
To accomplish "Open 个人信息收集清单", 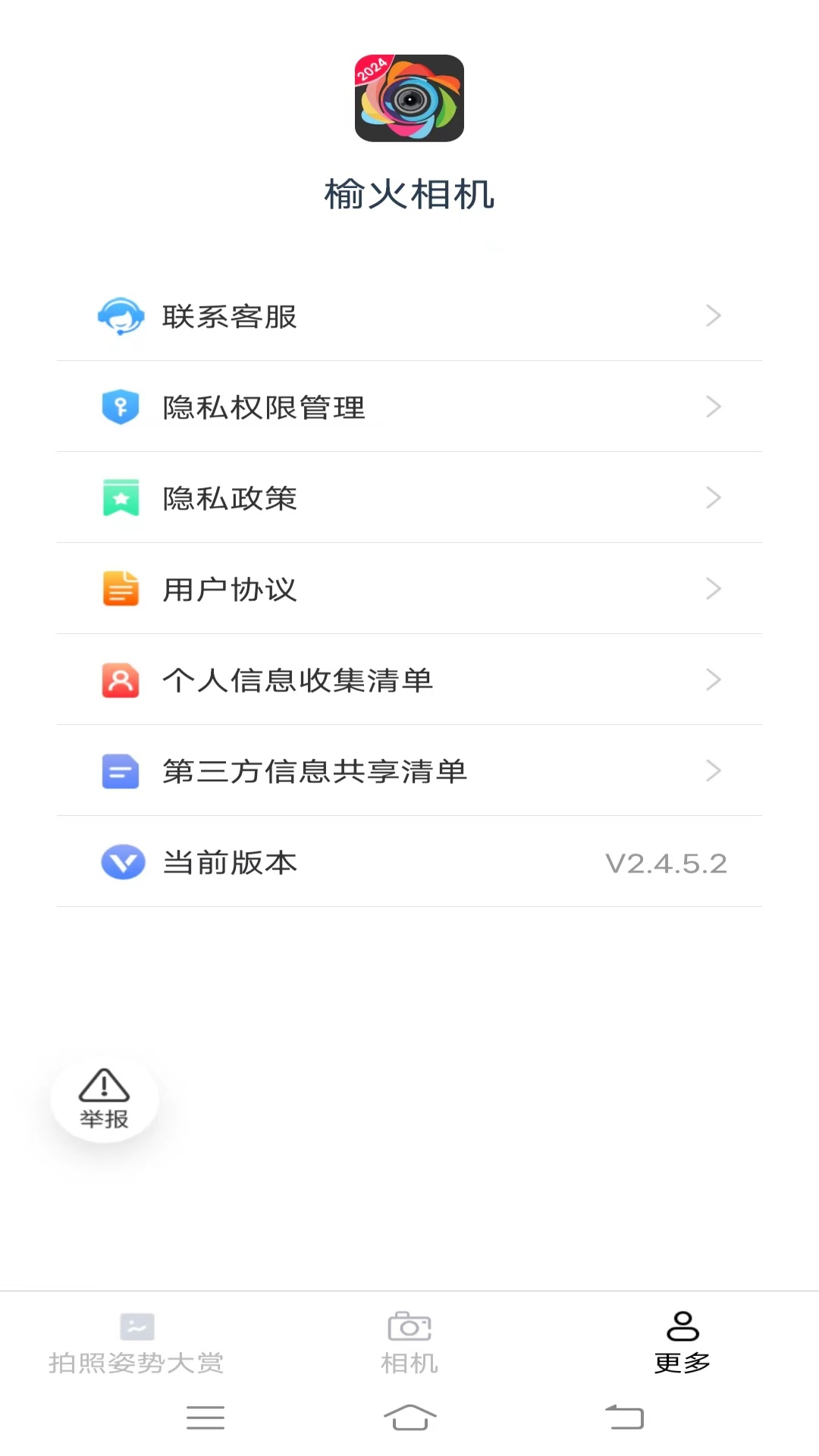I will click(x=409, y=680).
